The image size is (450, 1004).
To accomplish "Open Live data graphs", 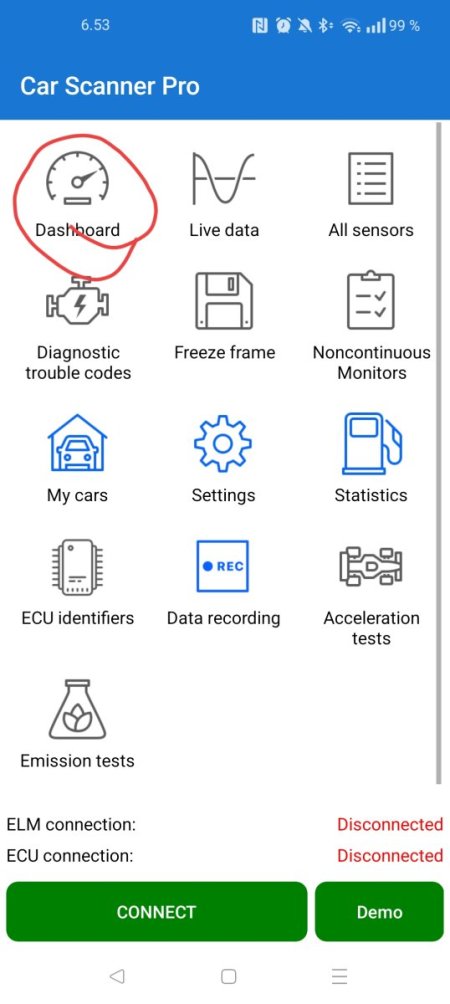I will click(x=224, y=194).
